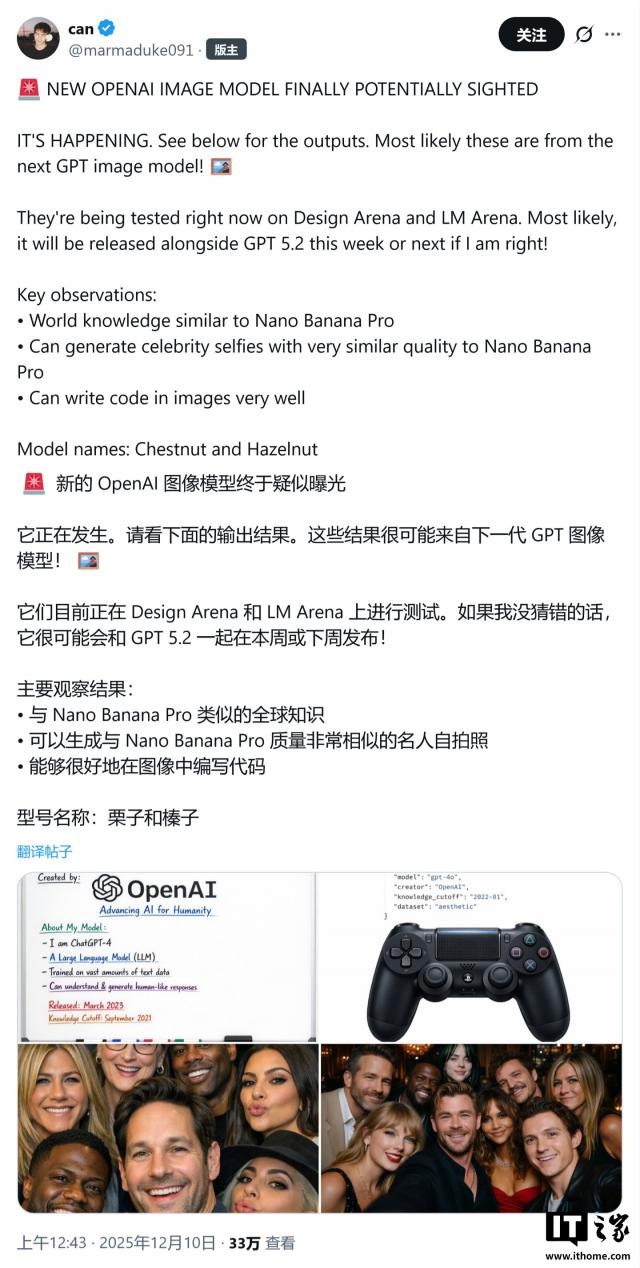Open the Grok explain icon beside 关注
Screen dimensions: 640x1268
tap(584, 35)
